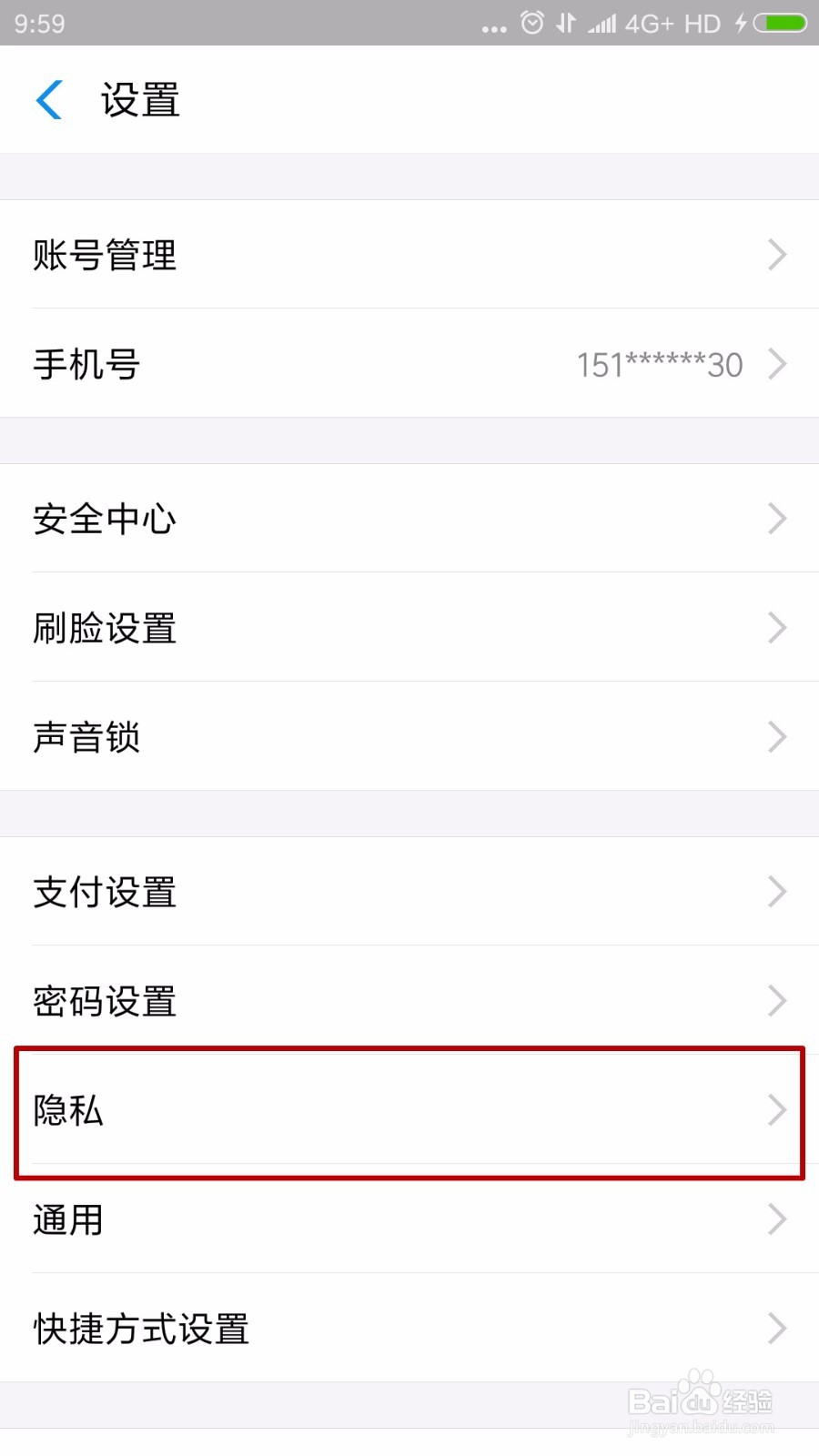Tap the HD call indicator
The width and height of the screenshot is (819, 1456).
[x=703, y=23]
